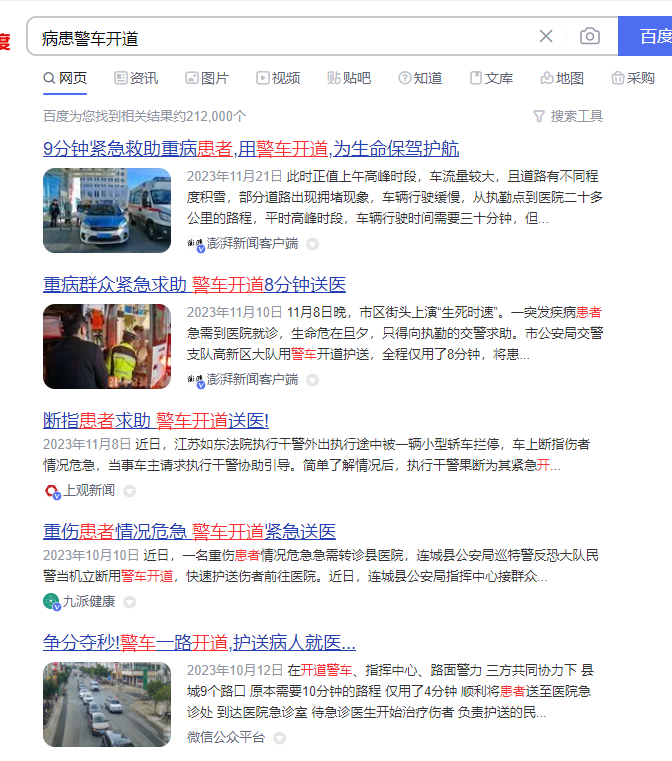Switch to the 图片 tab

point(207,78)
